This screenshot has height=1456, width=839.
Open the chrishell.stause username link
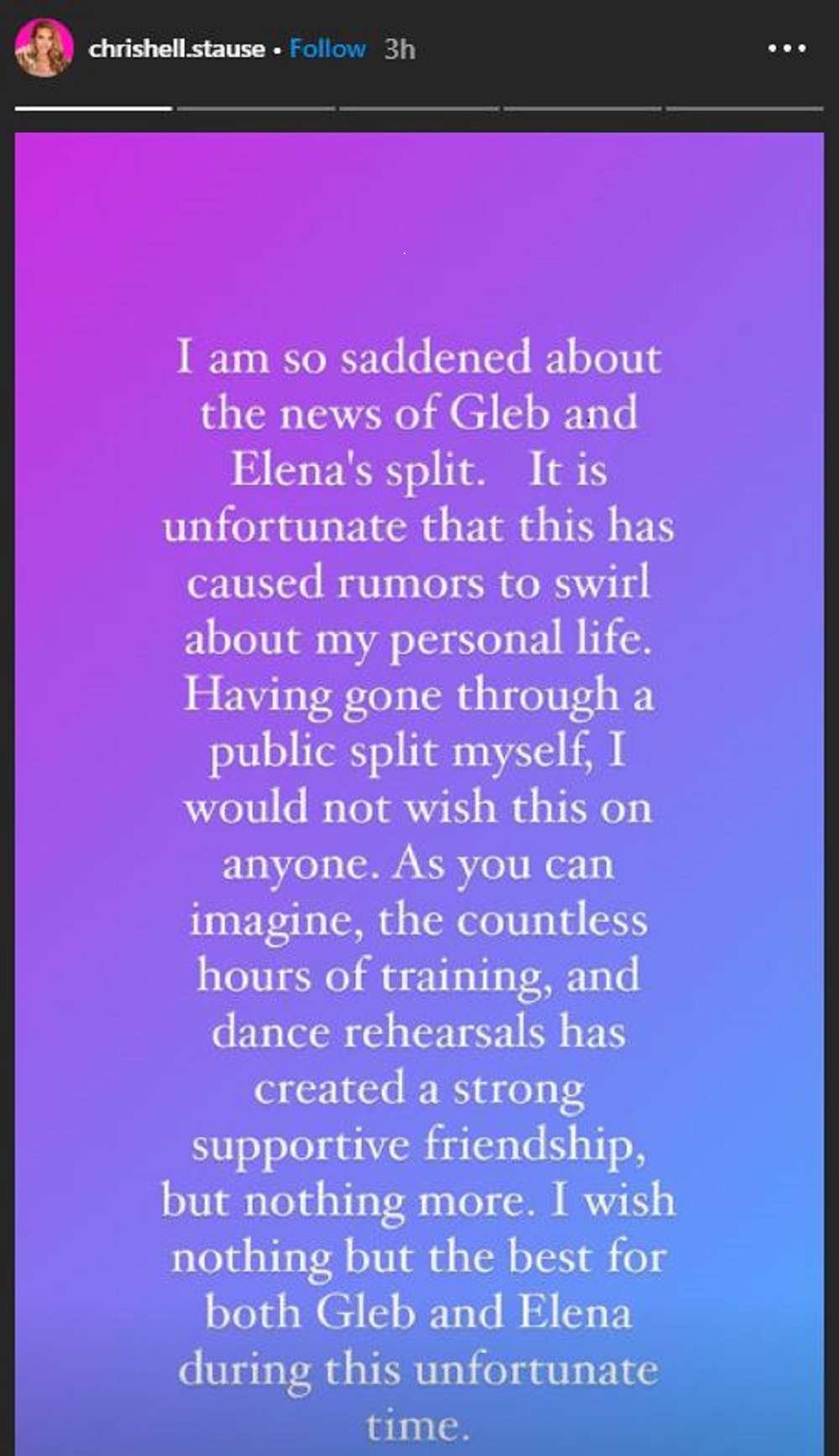tap(177, 49)
